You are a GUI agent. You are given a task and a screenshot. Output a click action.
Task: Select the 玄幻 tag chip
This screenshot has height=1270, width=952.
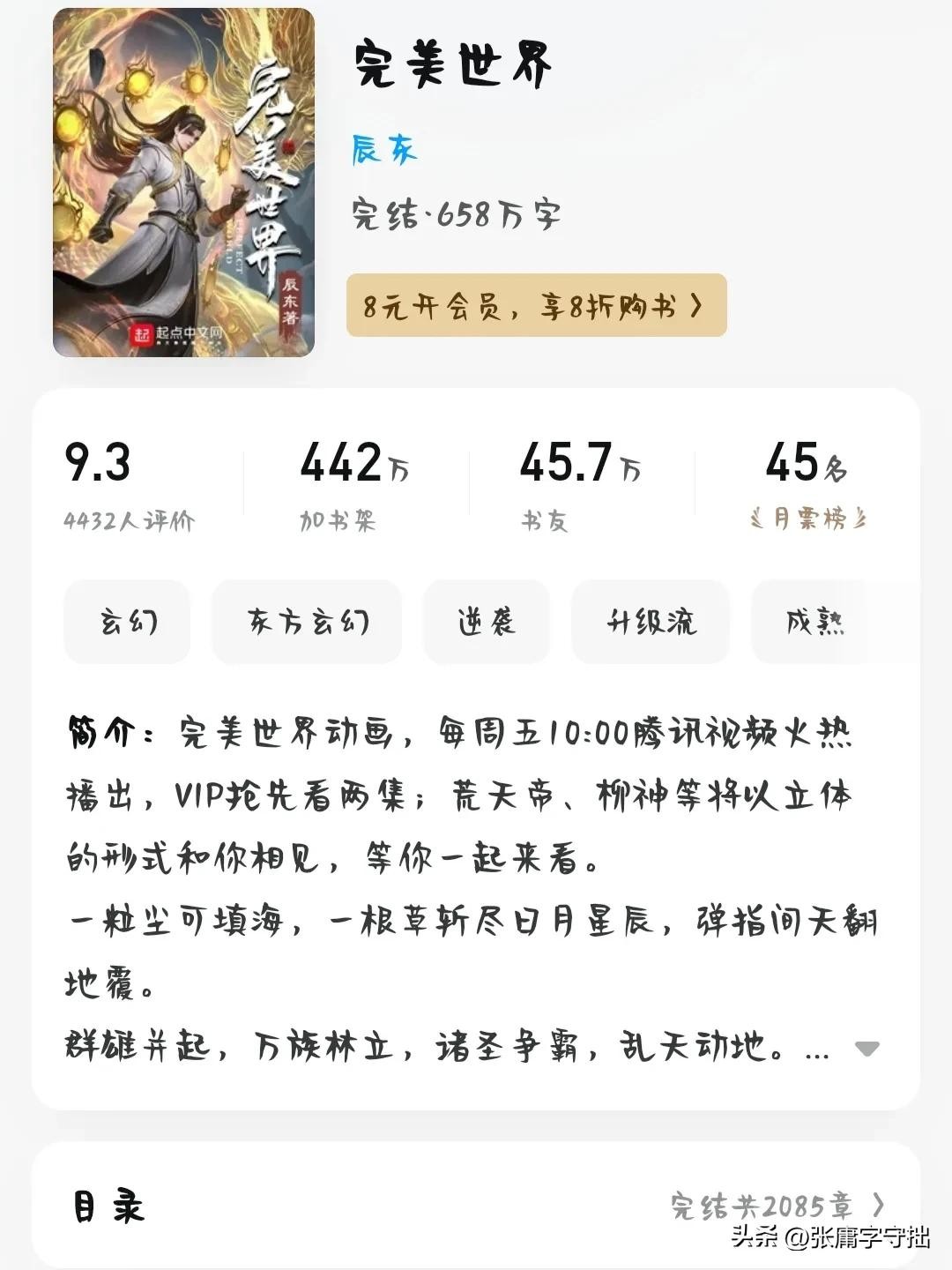pyautogui.click(x=128, y=622)
